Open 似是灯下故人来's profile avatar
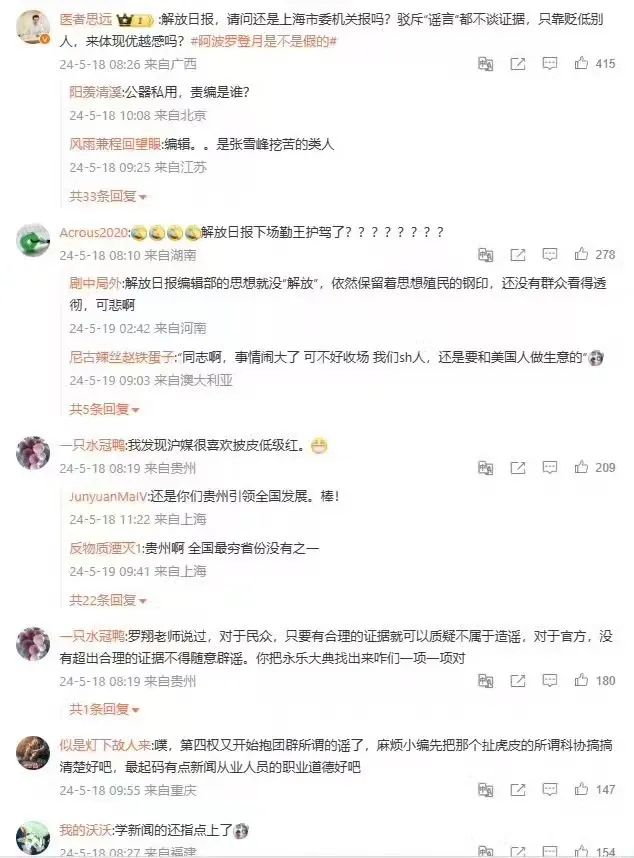 pos(34,752)
